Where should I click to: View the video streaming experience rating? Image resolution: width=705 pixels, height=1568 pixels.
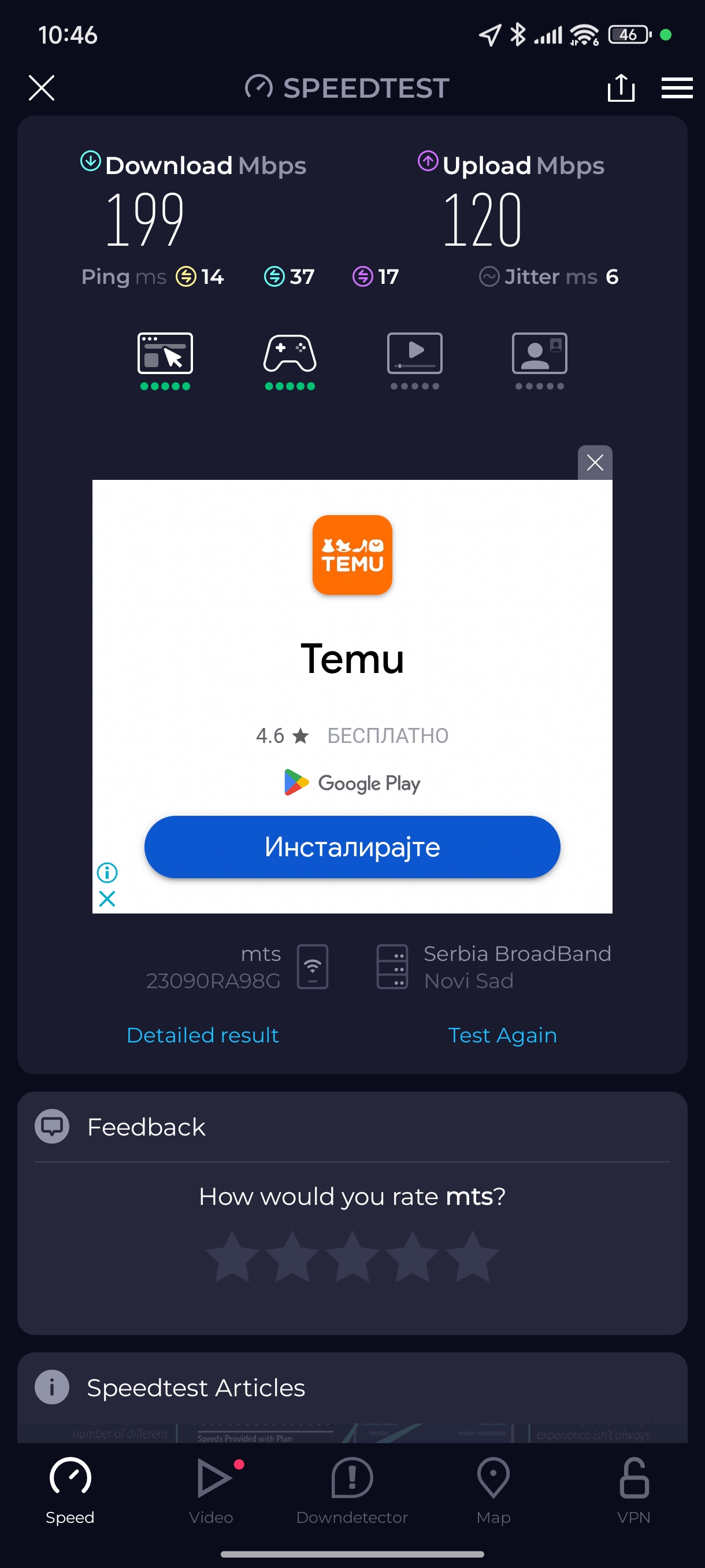(414, 360)
